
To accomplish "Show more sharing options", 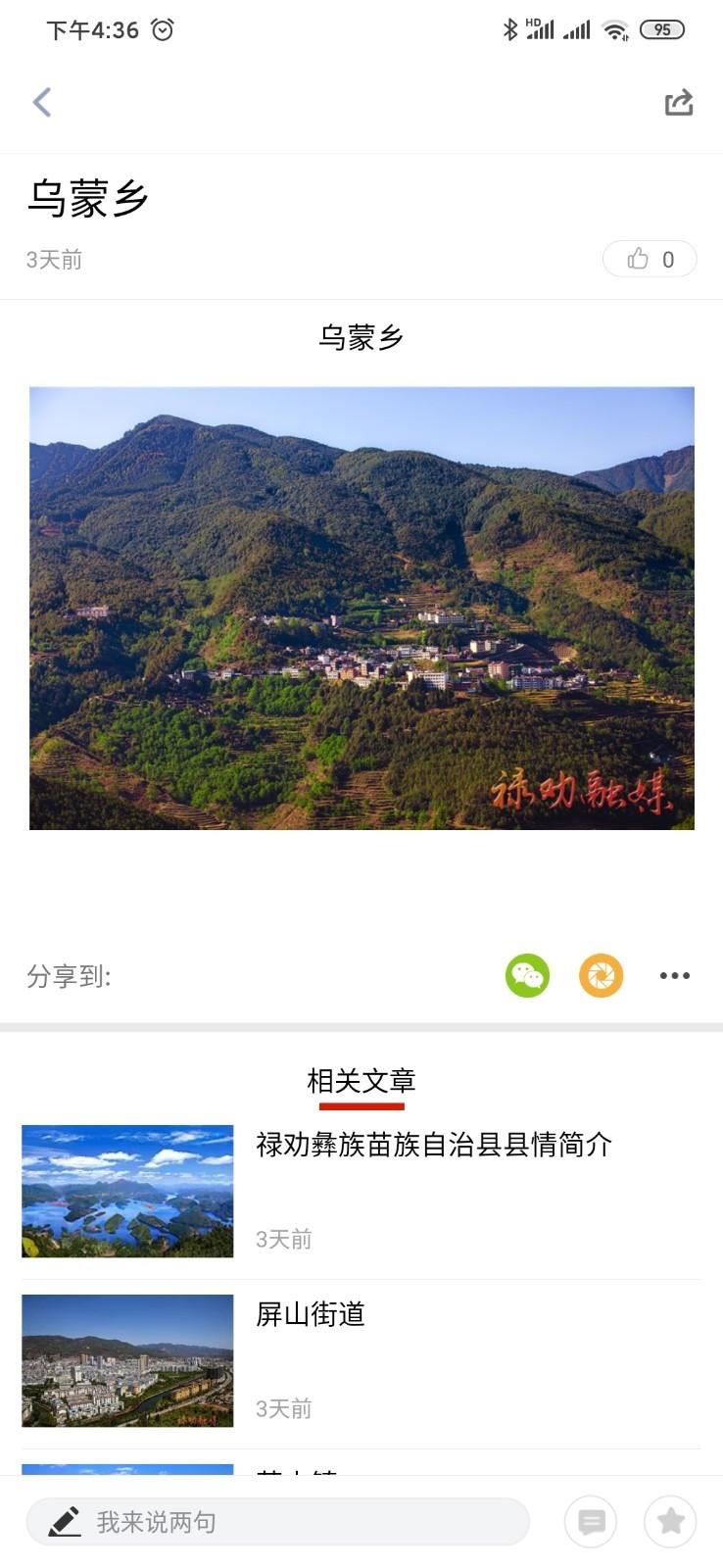I will pyautogui.click(x=674, y=976).
